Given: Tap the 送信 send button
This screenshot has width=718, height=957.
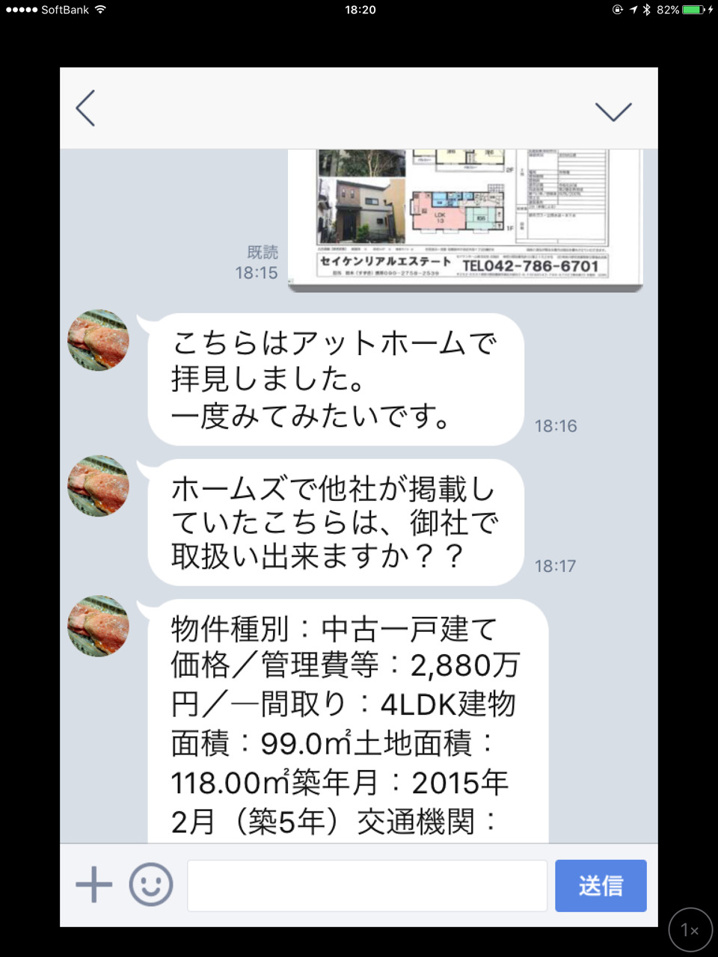Looking at the screenshot, I should tap(600, 885).
